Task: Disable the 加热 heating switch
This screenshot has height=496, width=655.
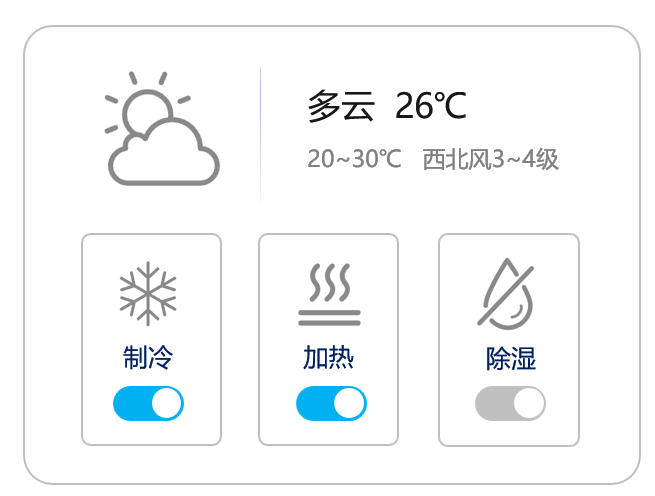Action: coord(331,403)
